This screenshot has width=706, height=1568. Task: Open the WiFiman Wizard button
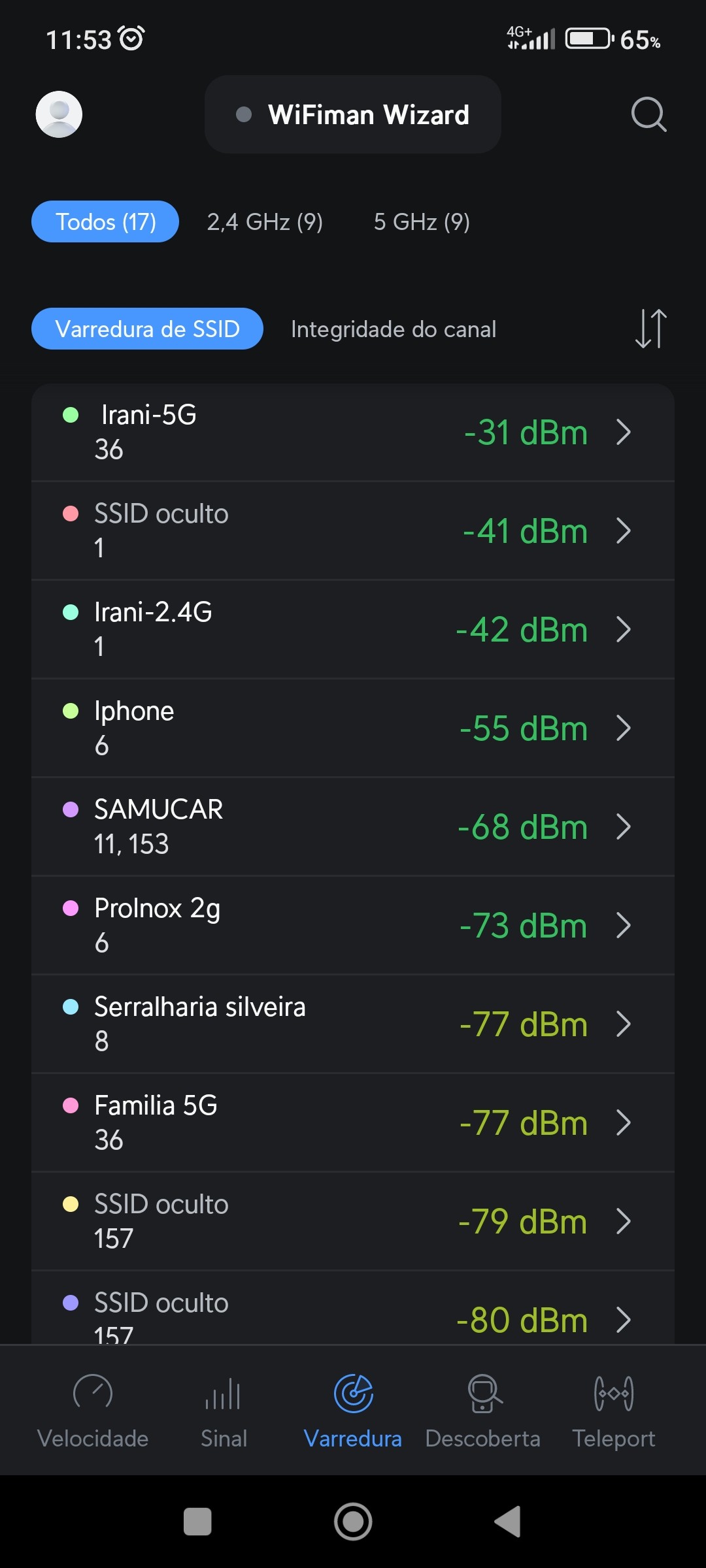[x=353, y=114]
